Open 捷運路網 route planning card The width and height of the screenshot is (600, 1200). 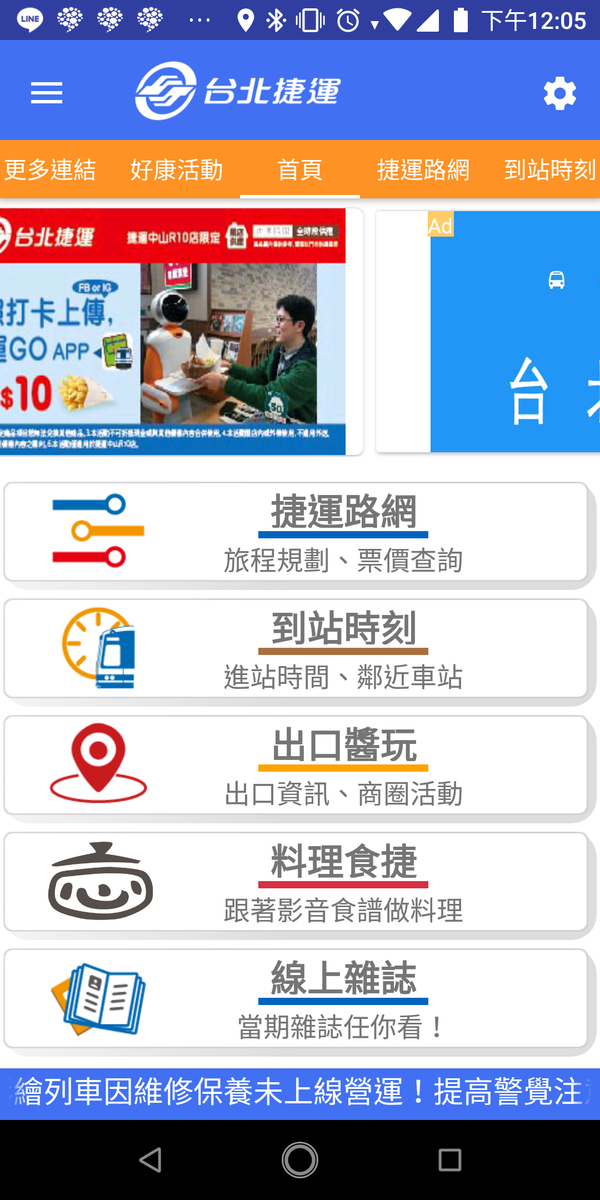296,532
